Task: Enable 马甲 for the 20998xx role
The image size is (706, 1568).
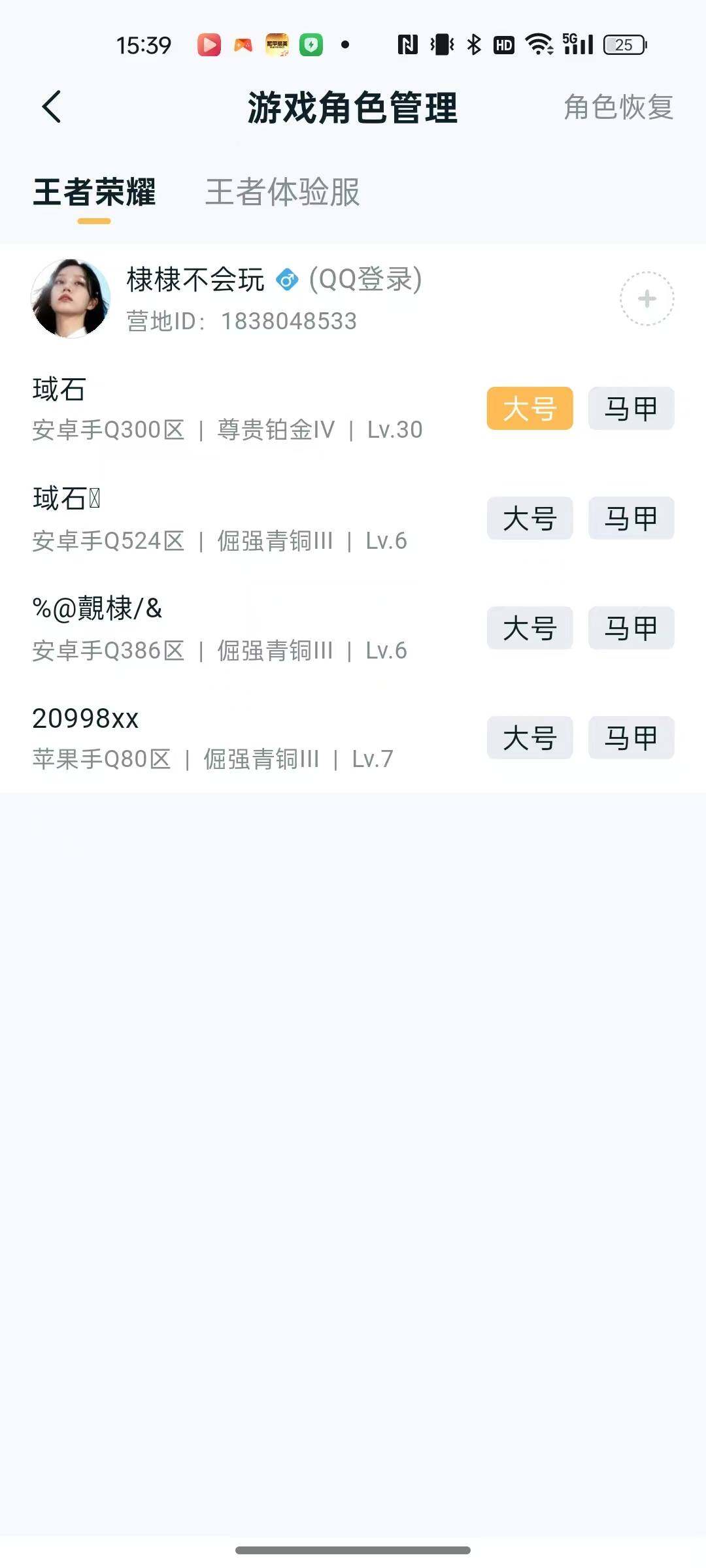Action: [630, 738]
